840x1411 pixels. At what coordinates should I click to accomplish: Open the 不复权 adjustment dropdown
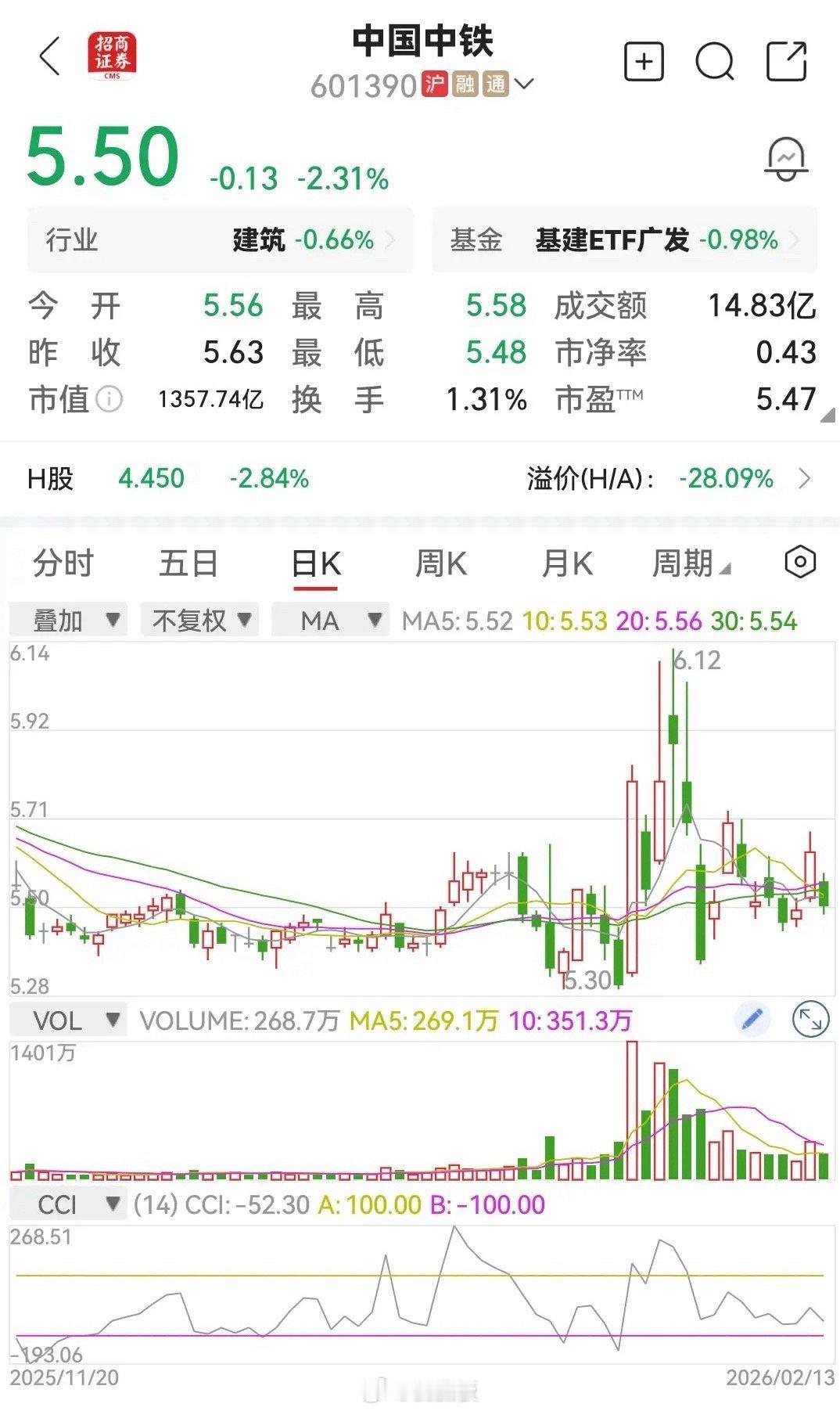(x=198, y=620)
